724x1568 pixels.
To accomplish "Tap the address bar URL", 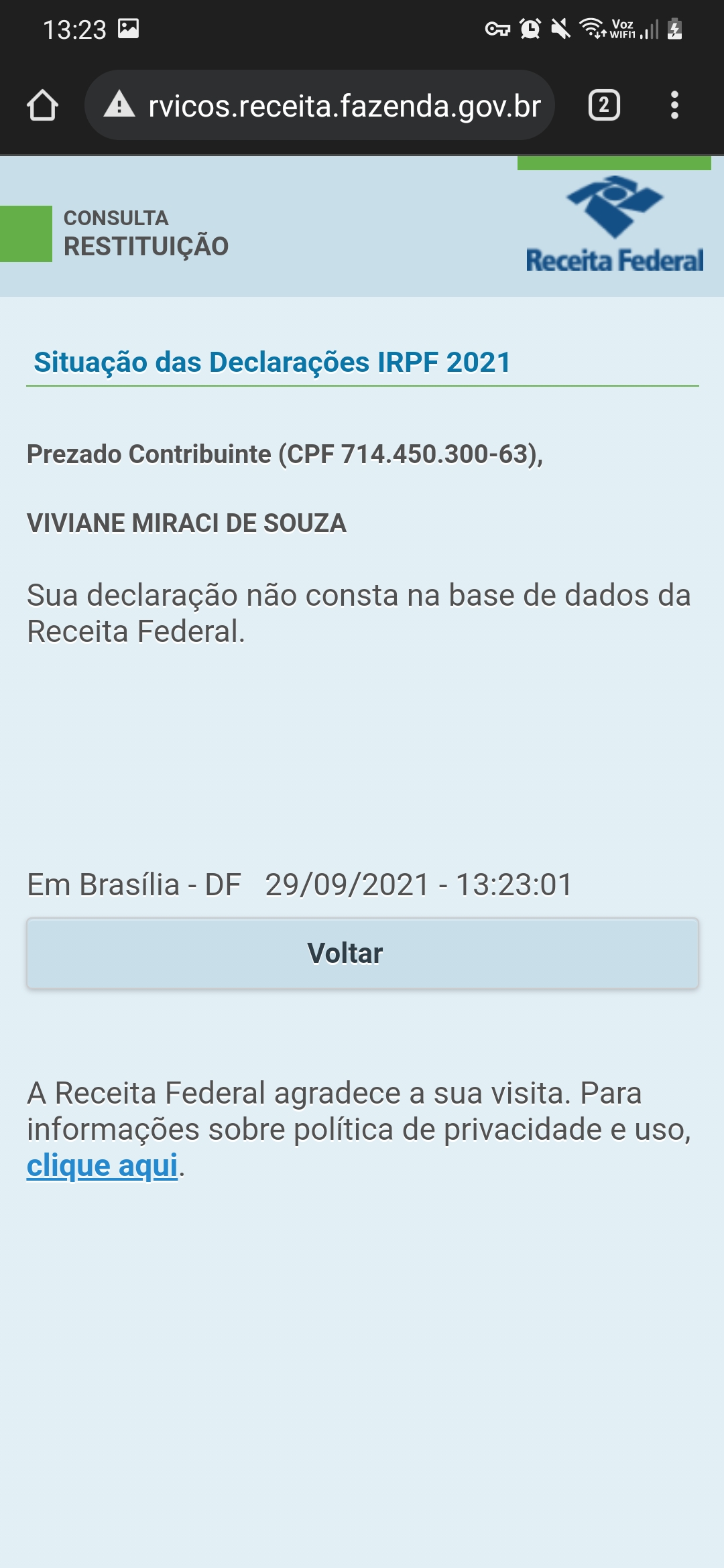I will coord(344,106).
